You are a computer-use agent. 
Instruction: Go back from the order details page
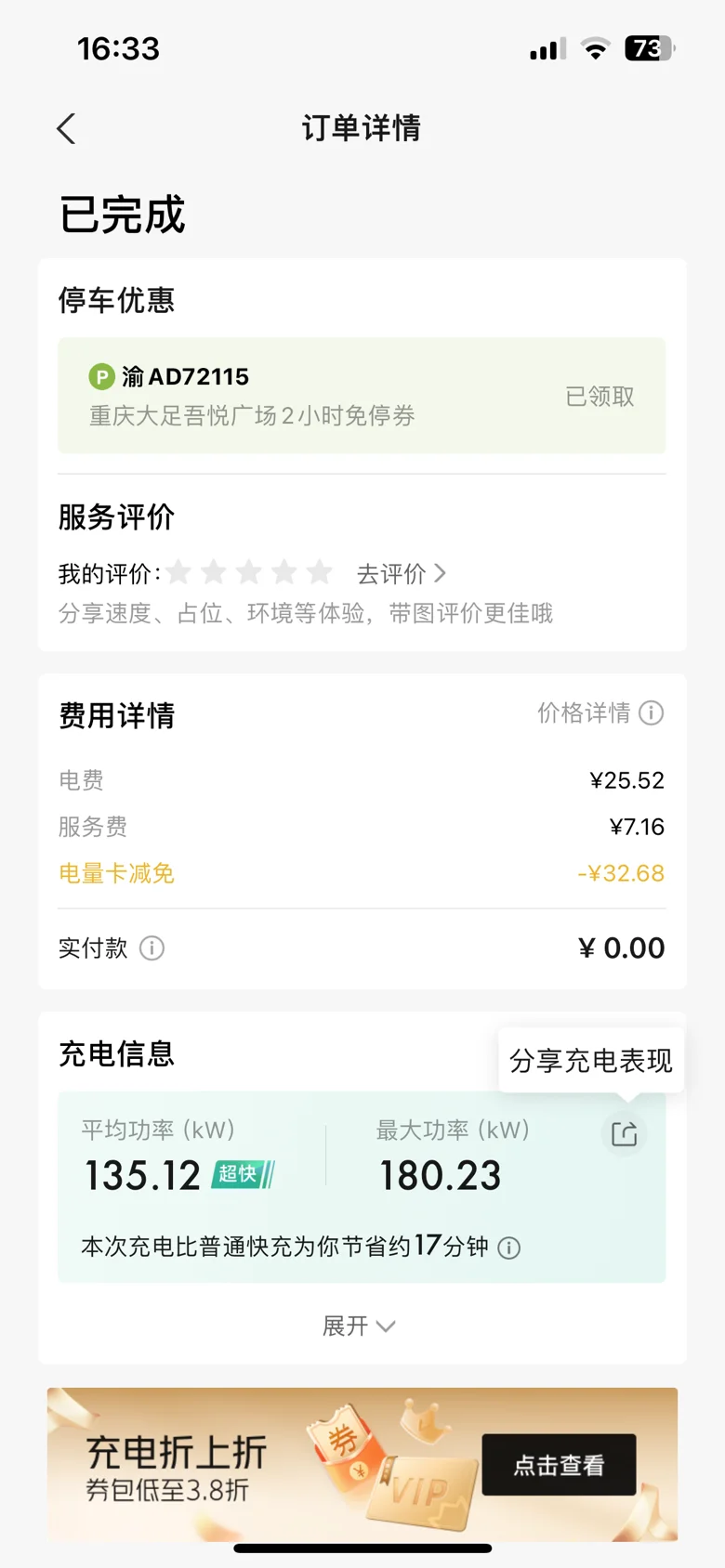tap(66, 128)
